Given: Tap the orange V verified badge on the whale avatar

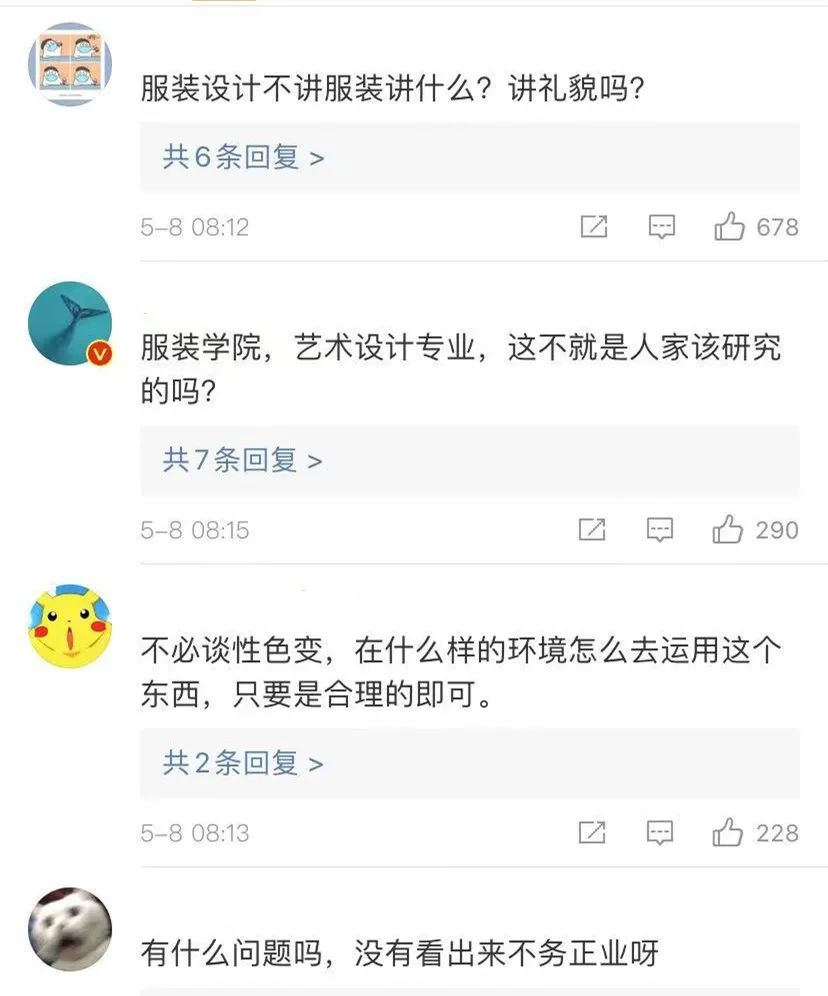Looking at the screenshot, I should [x=99, y=352].
